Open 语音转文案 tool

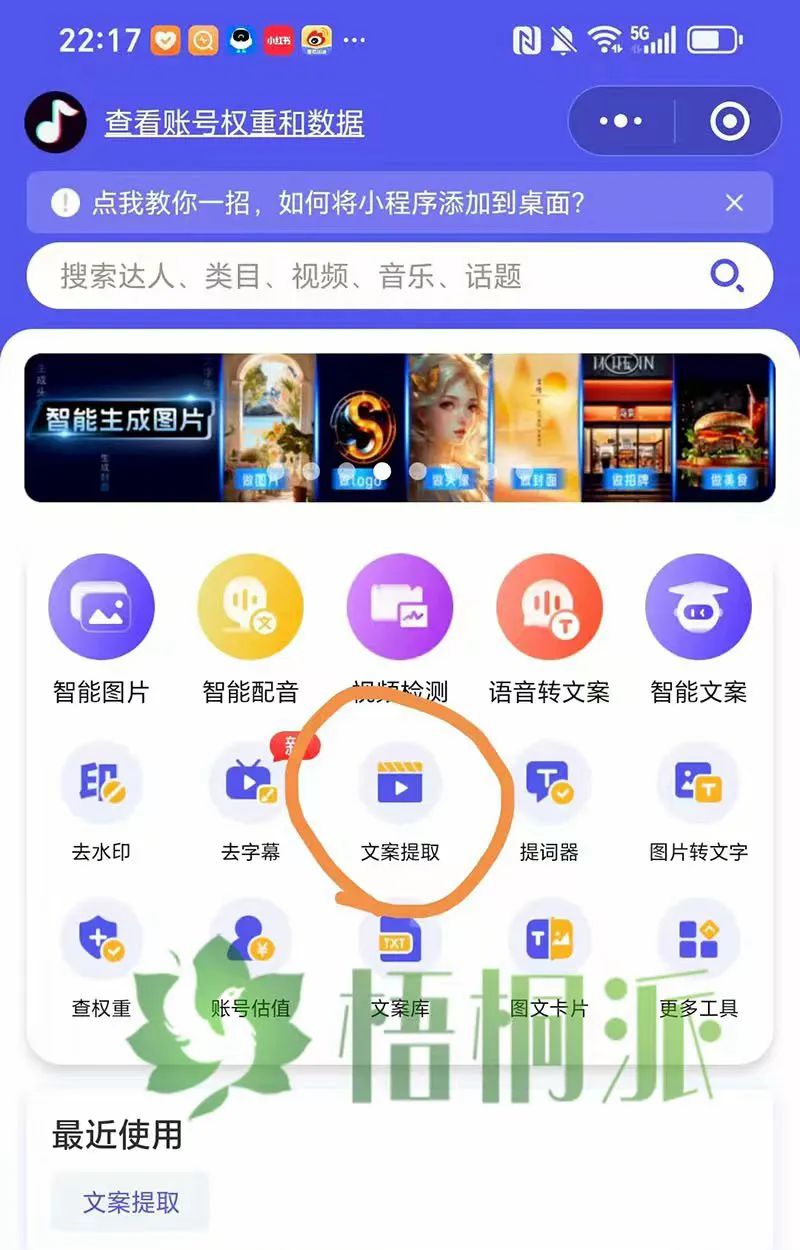(x=549, y=608)
